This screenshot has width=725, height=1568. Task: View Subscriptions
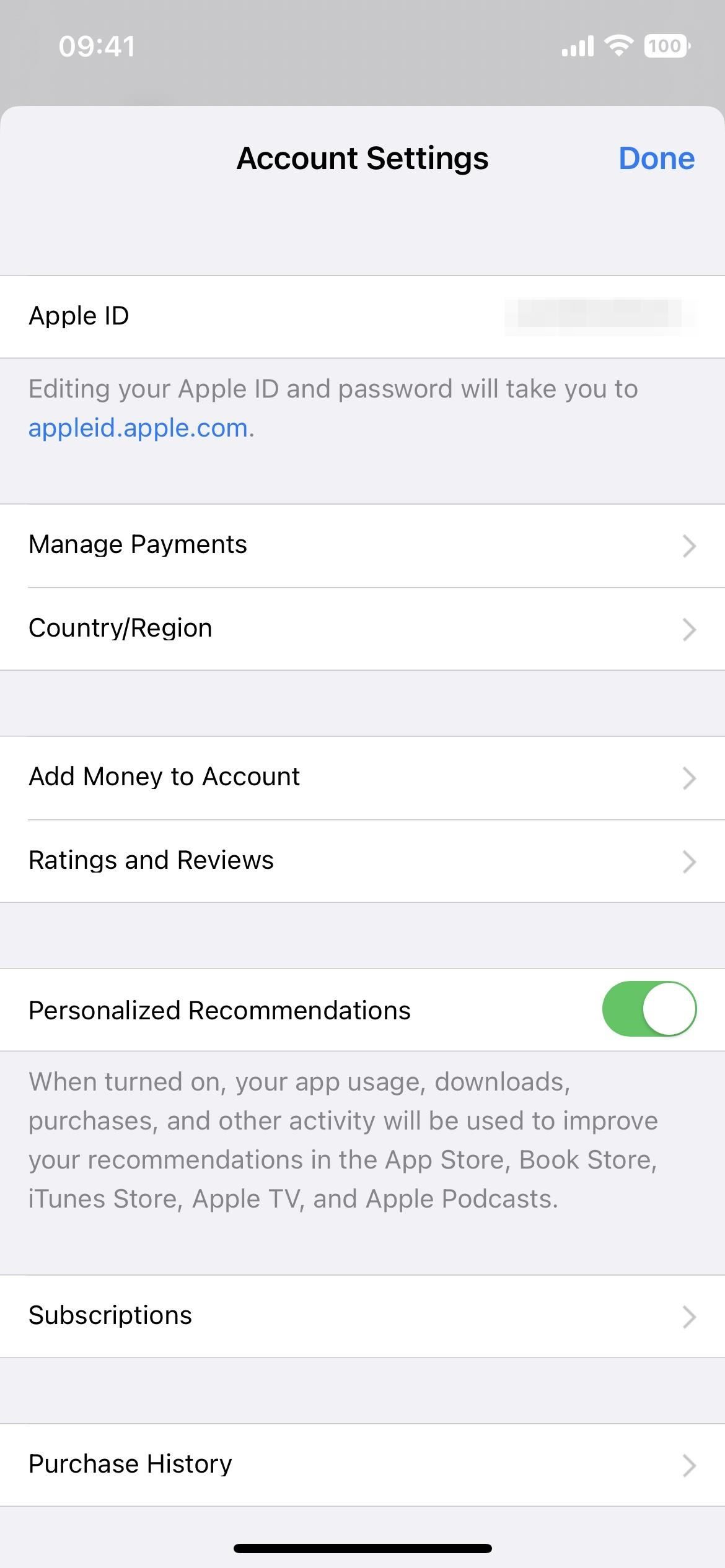tap(362, 1317)
